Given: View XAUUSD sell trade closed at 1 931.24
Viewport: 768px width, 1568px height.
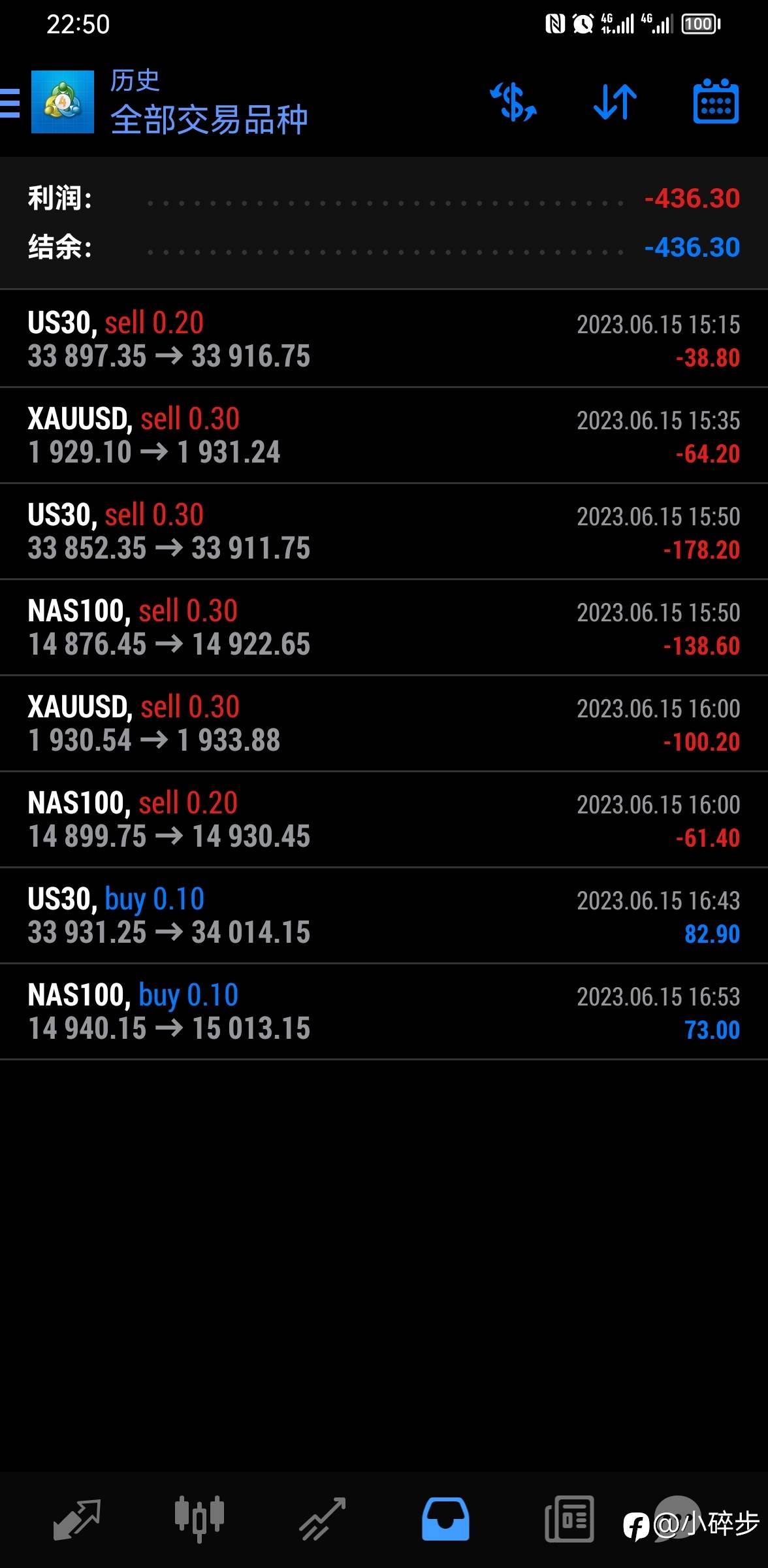Looking at the screenshot, I should pyautogui.click(x=384, y=435).
